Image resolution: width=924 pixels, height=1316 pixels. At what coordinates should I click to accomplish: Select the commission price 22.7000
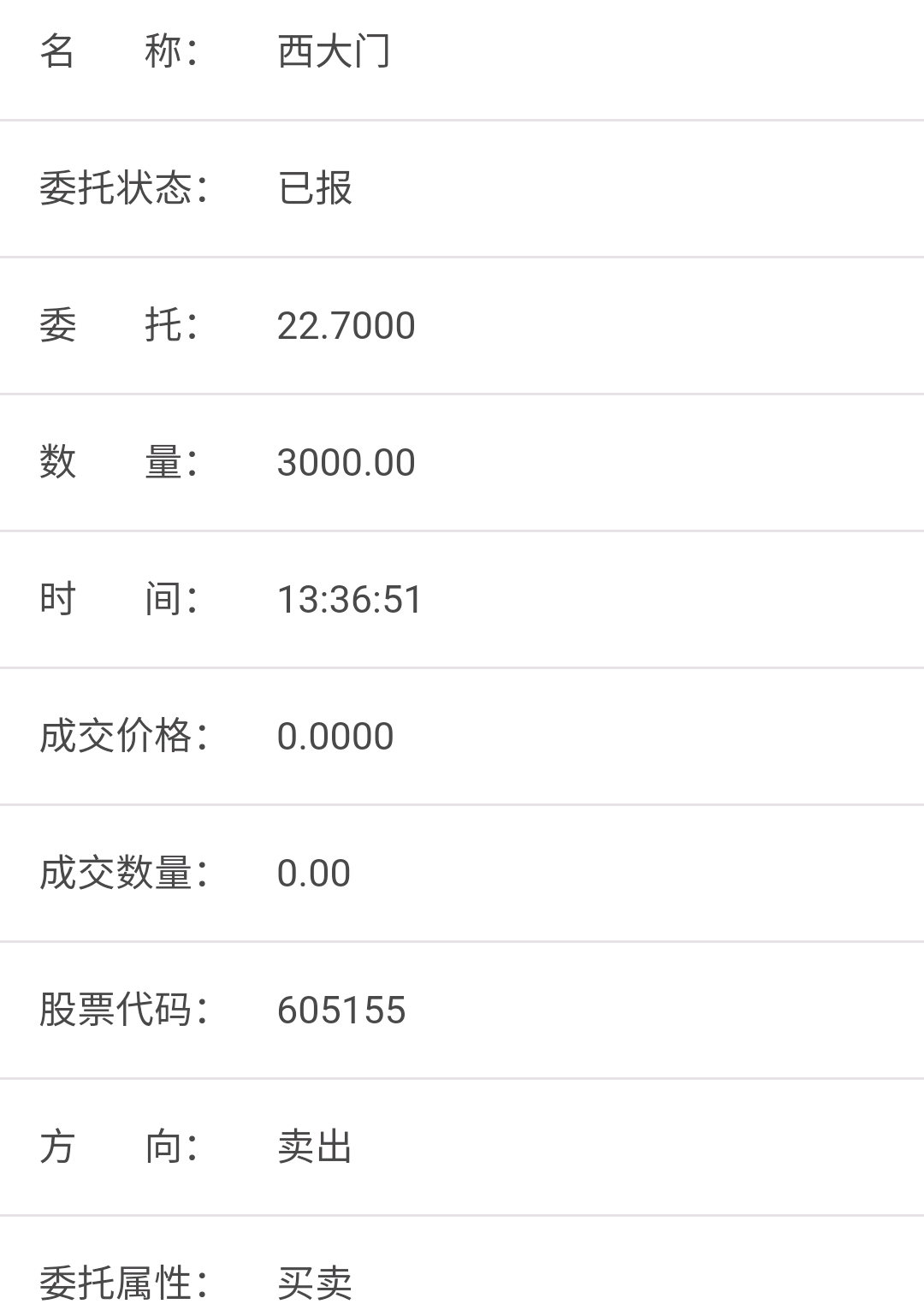(346, 325)
